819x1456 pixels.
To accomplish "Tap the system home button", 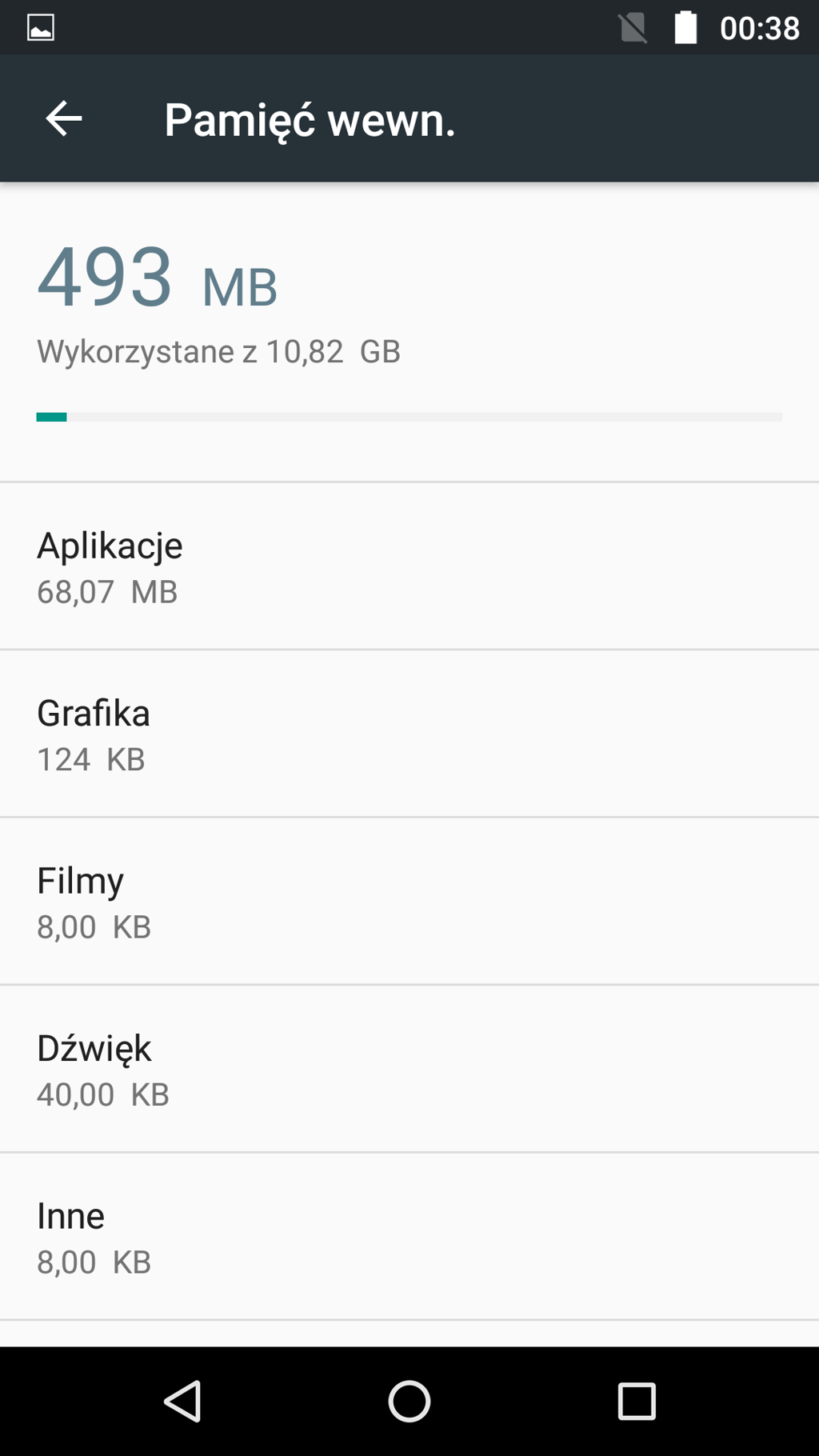I will [409, 1402].
